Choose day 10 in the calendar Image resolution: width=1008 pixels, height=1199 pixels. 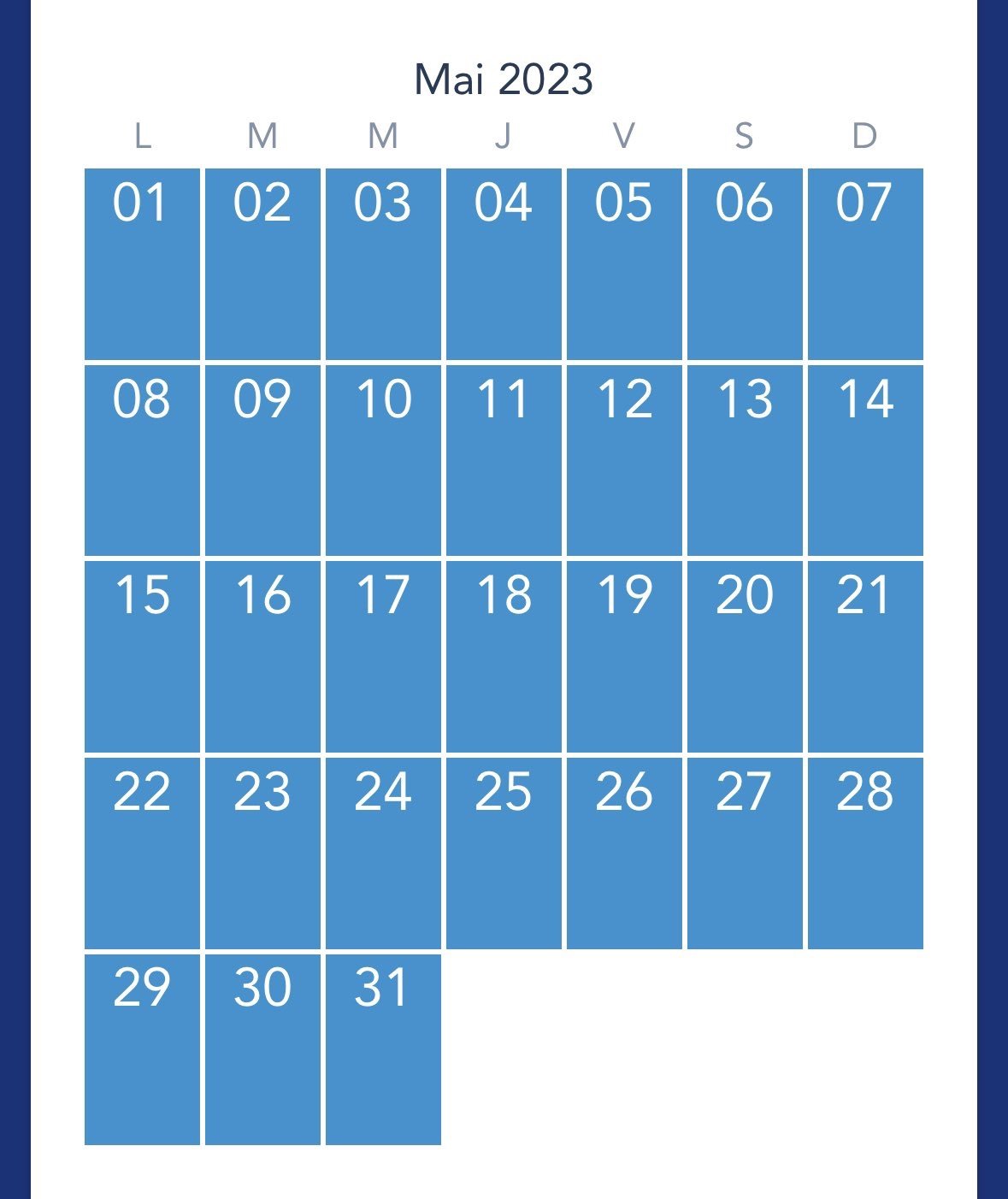tap(383, 460)
